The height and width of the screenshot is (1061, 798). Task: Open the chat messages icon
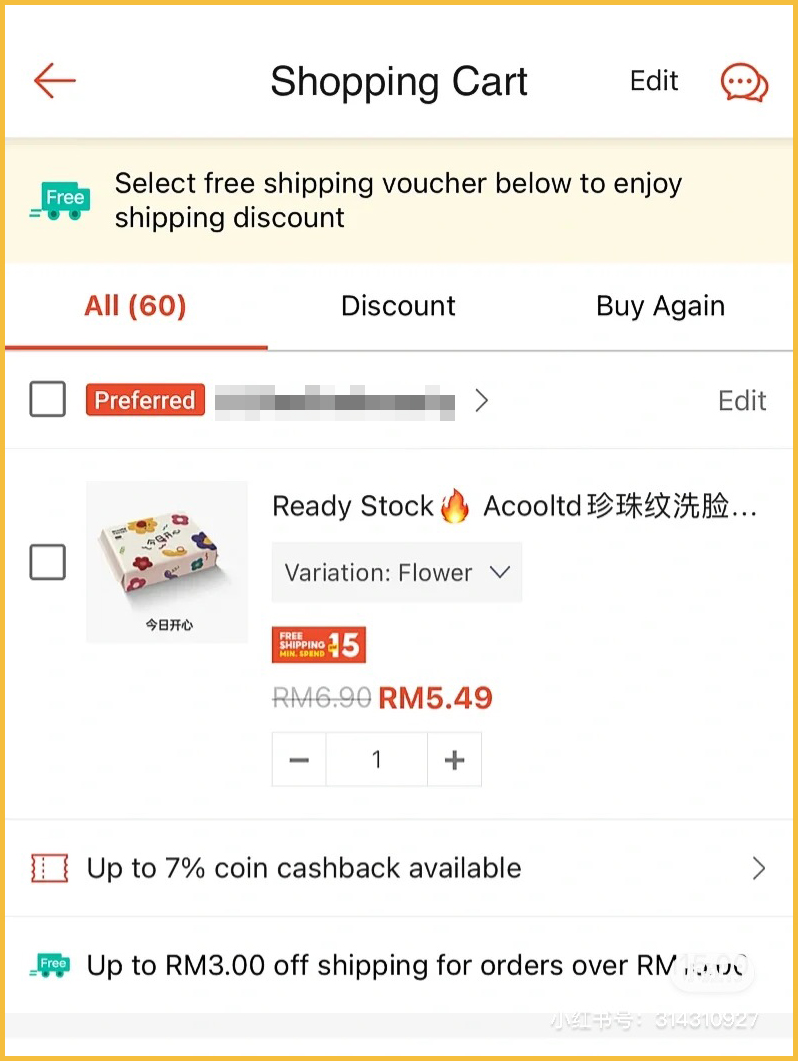[744, 82]
